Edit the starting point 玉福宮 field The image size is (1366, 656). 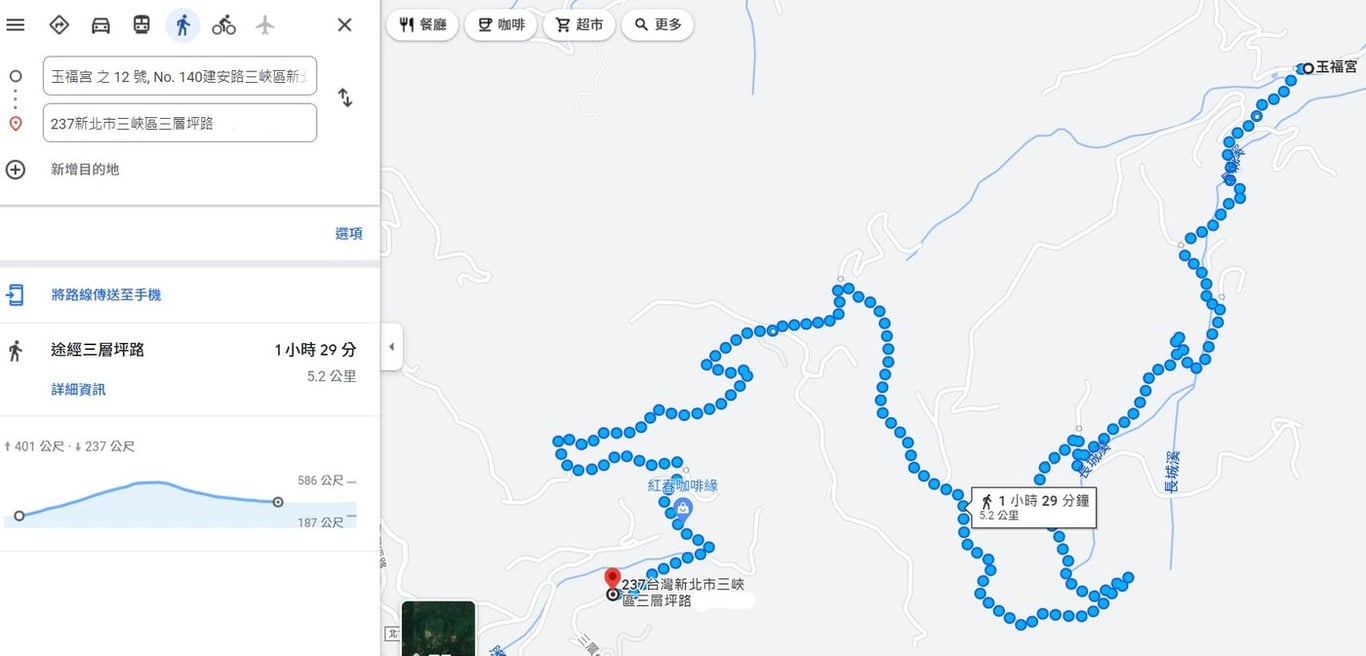click(180, 76)
